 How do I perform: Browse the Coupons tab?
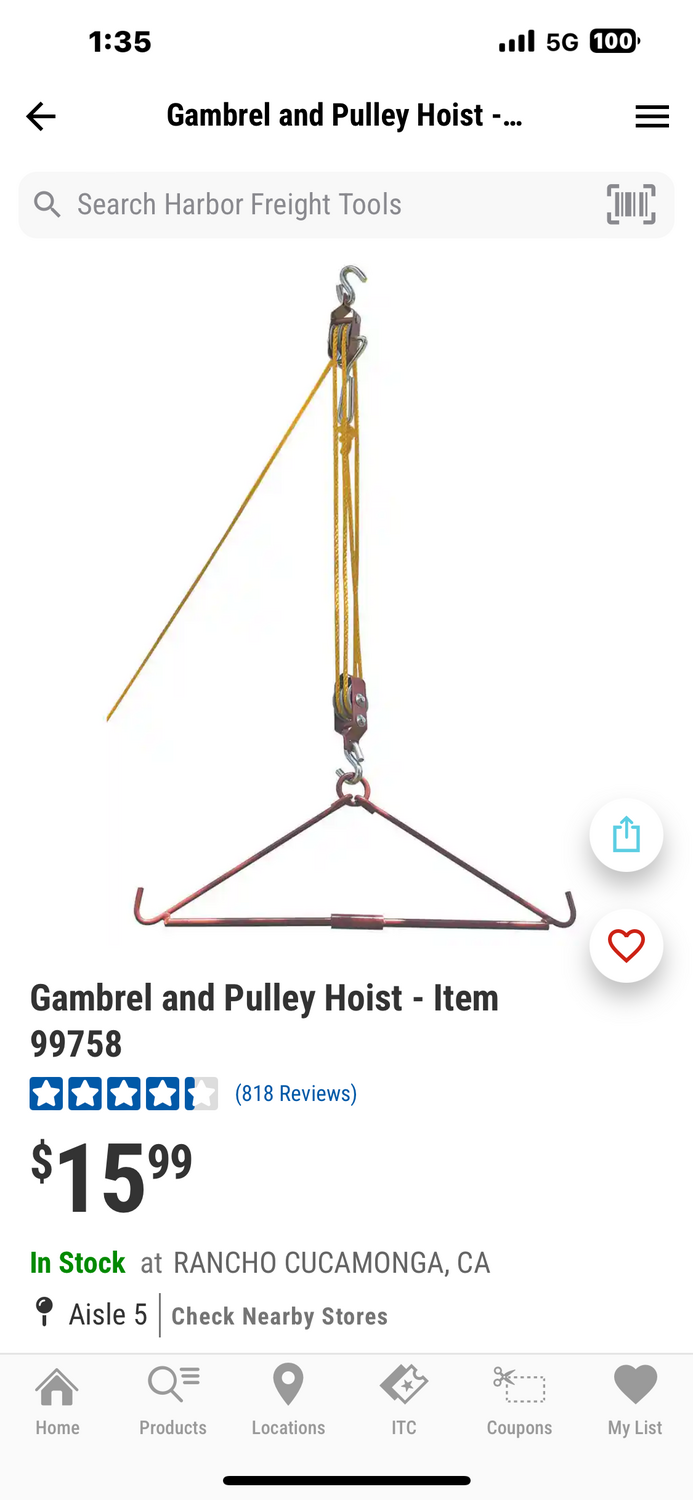pyautogui.click(x=519, y=1401)
